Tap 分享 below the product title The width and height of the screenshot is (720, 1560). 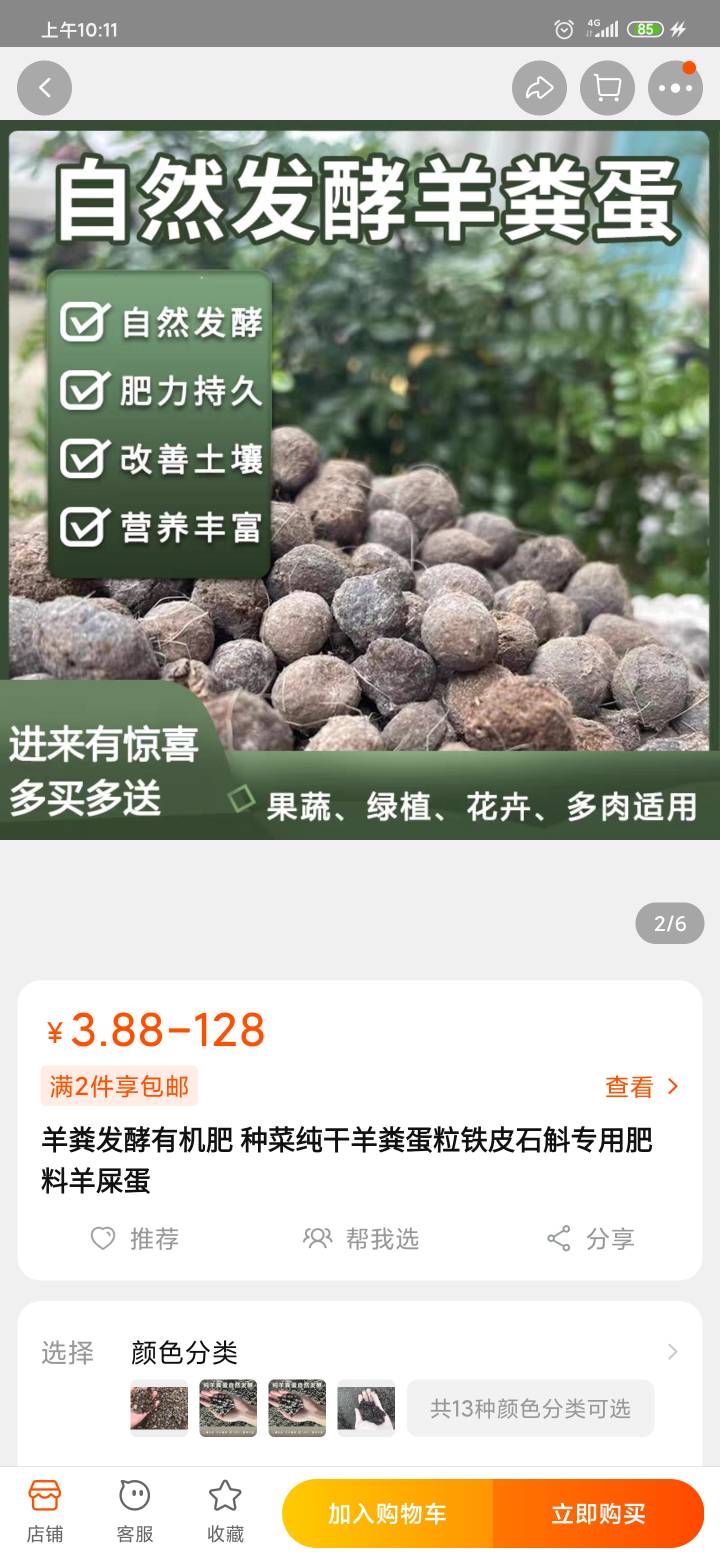coord(591,1239)
